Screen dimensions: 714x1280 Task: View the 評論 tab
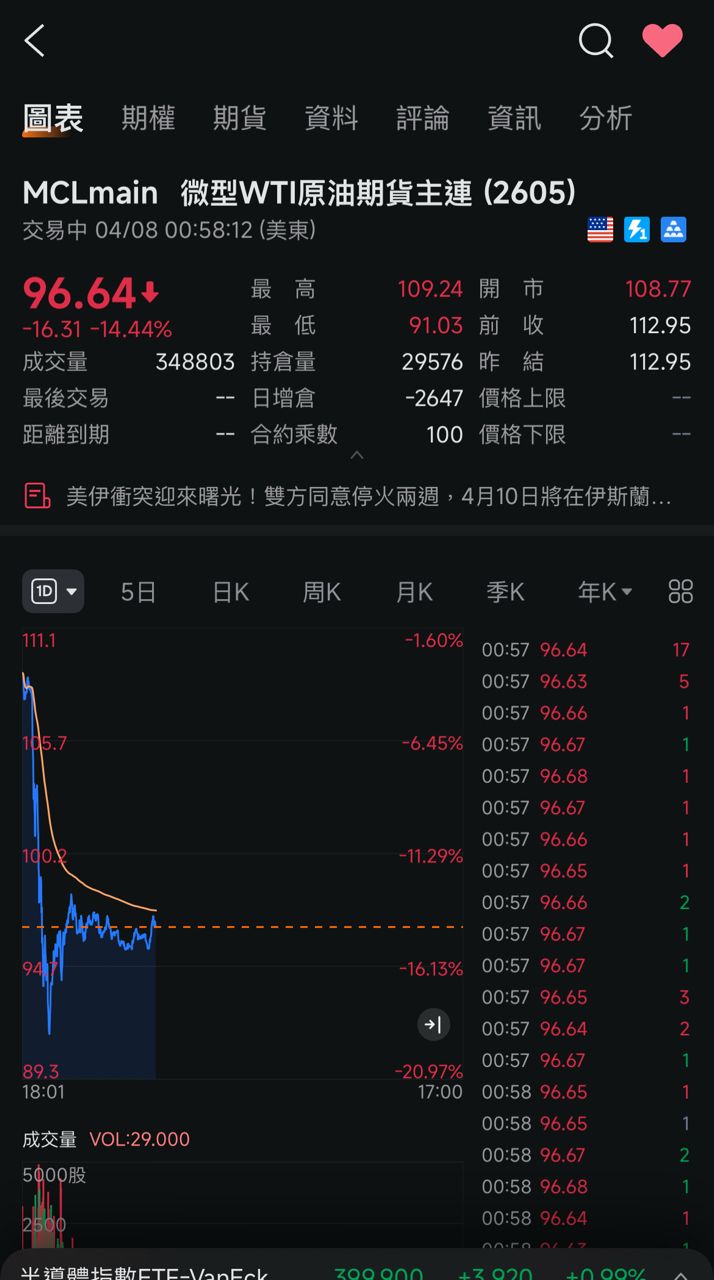[x=423, y=118]
